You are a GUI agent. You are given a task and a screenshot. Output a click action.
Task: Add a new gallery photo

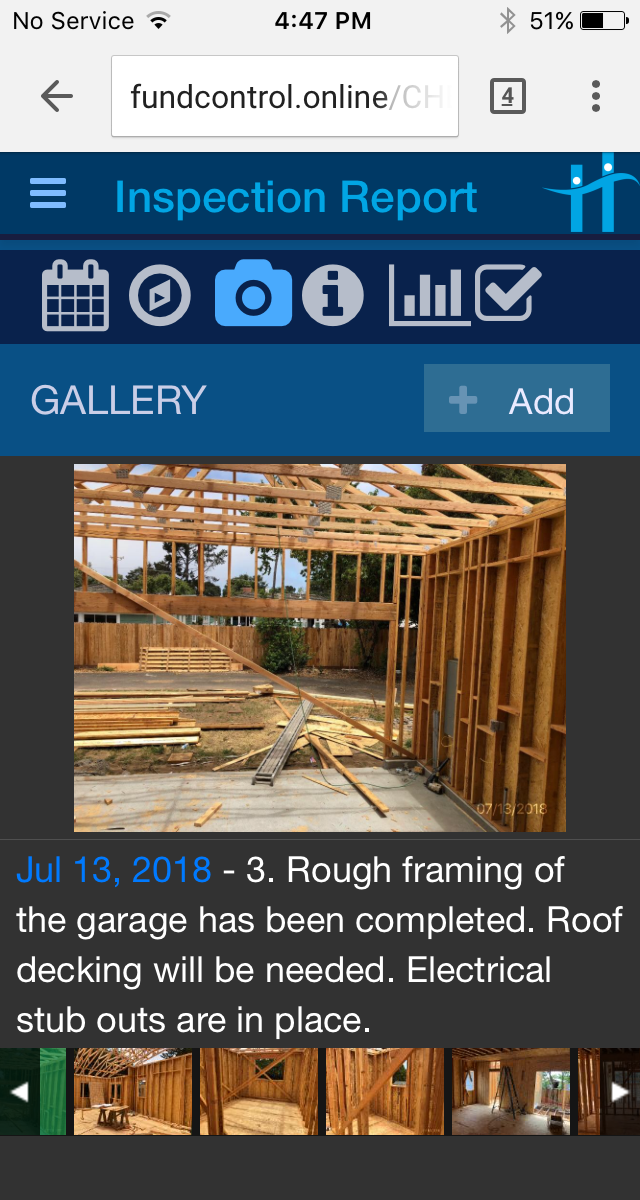point(516,399)
